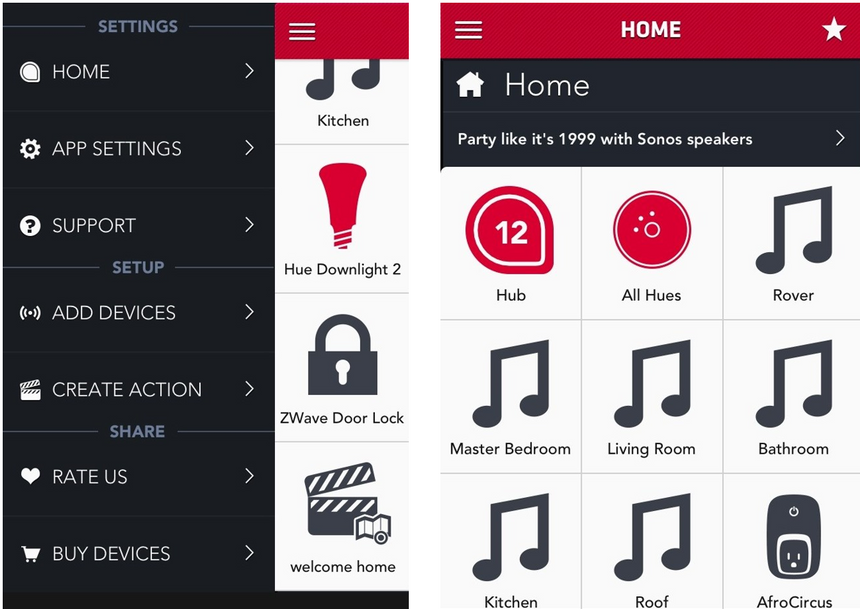The image size is (860, 609).
Task: Open the Support row
Action: (x=137, y=226)
